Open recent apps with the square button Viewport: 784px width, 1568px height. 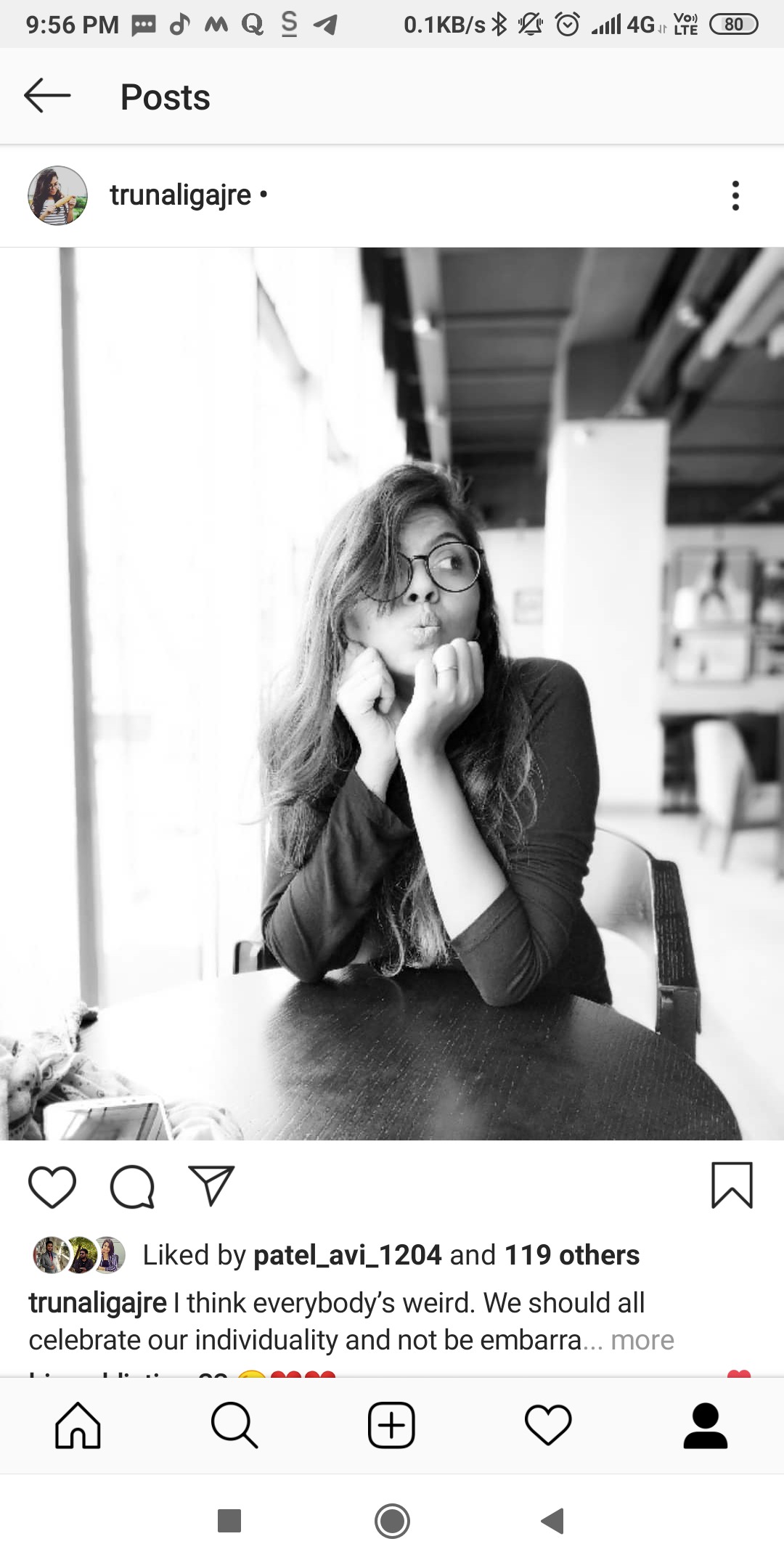coord(229,1521)
